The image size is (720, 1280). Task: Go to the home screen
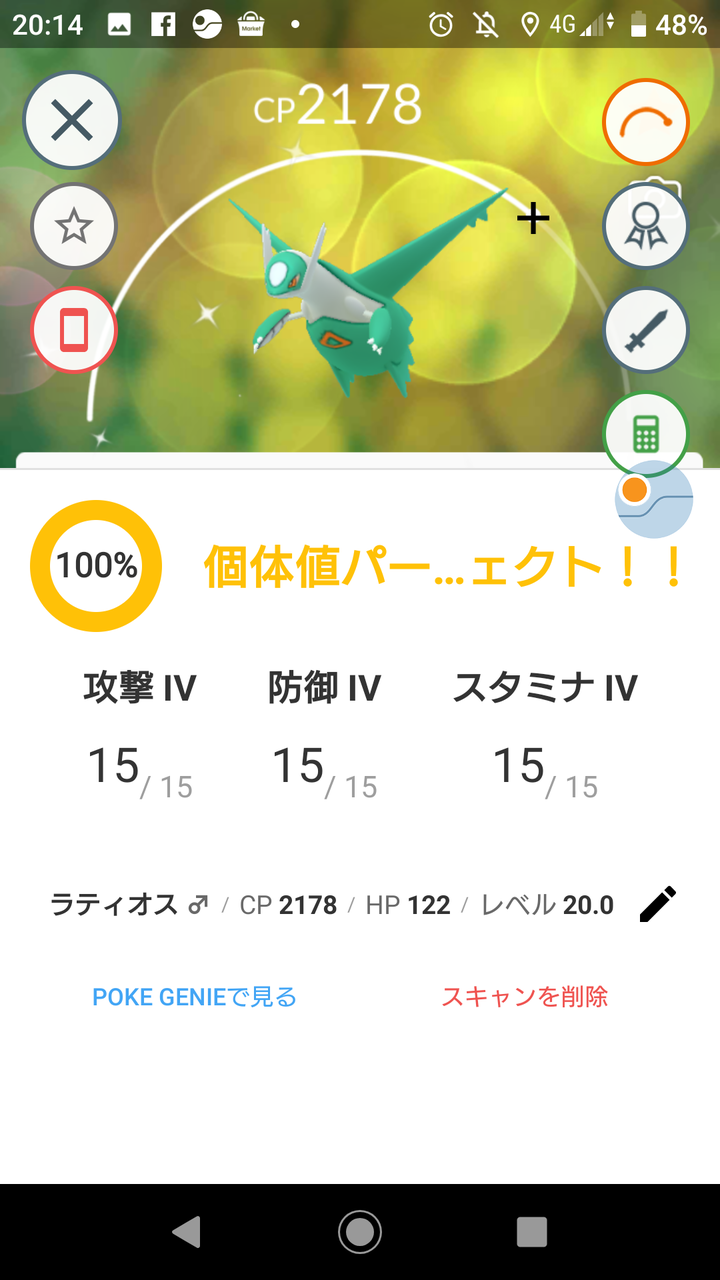[360, 1232]
